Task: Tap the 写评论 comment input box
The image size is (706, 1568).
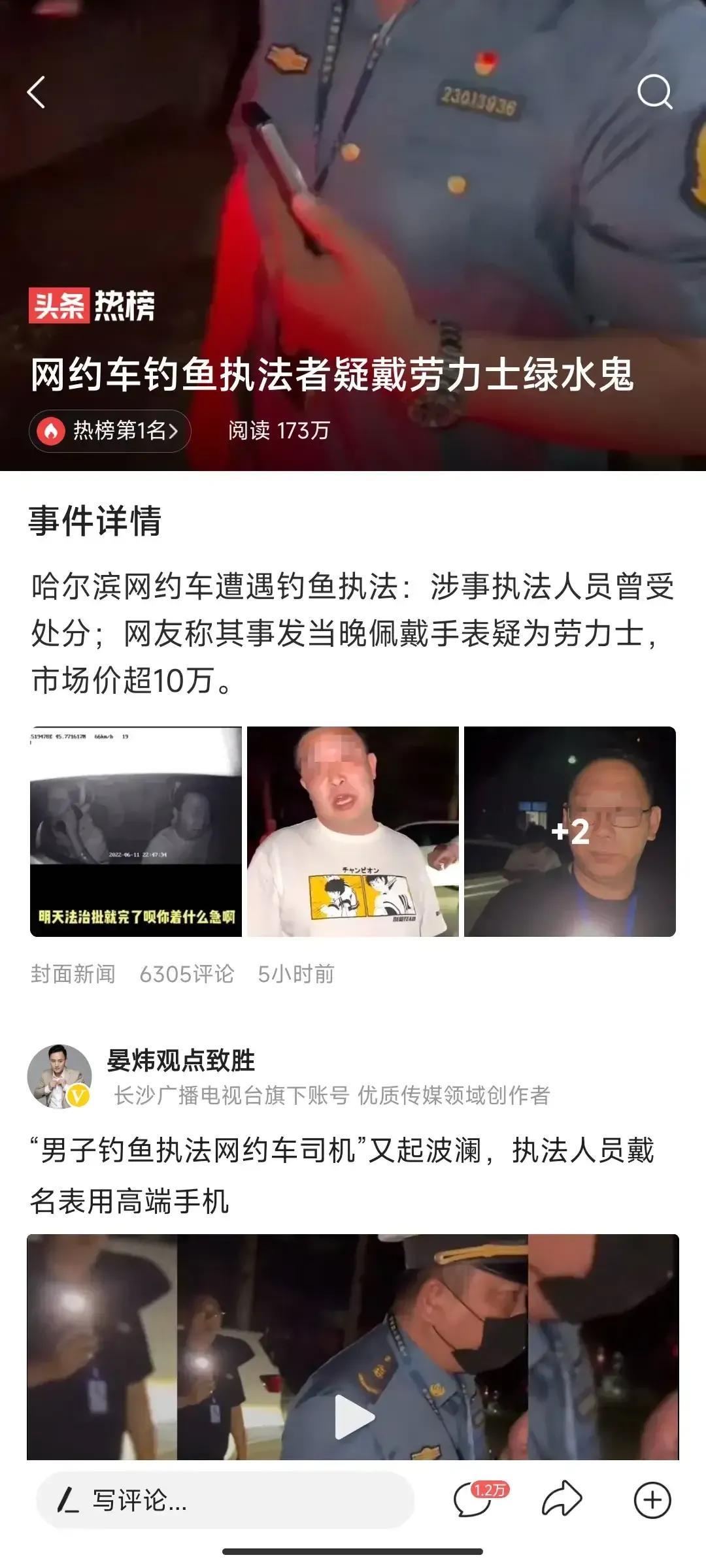Action: 226,1500
